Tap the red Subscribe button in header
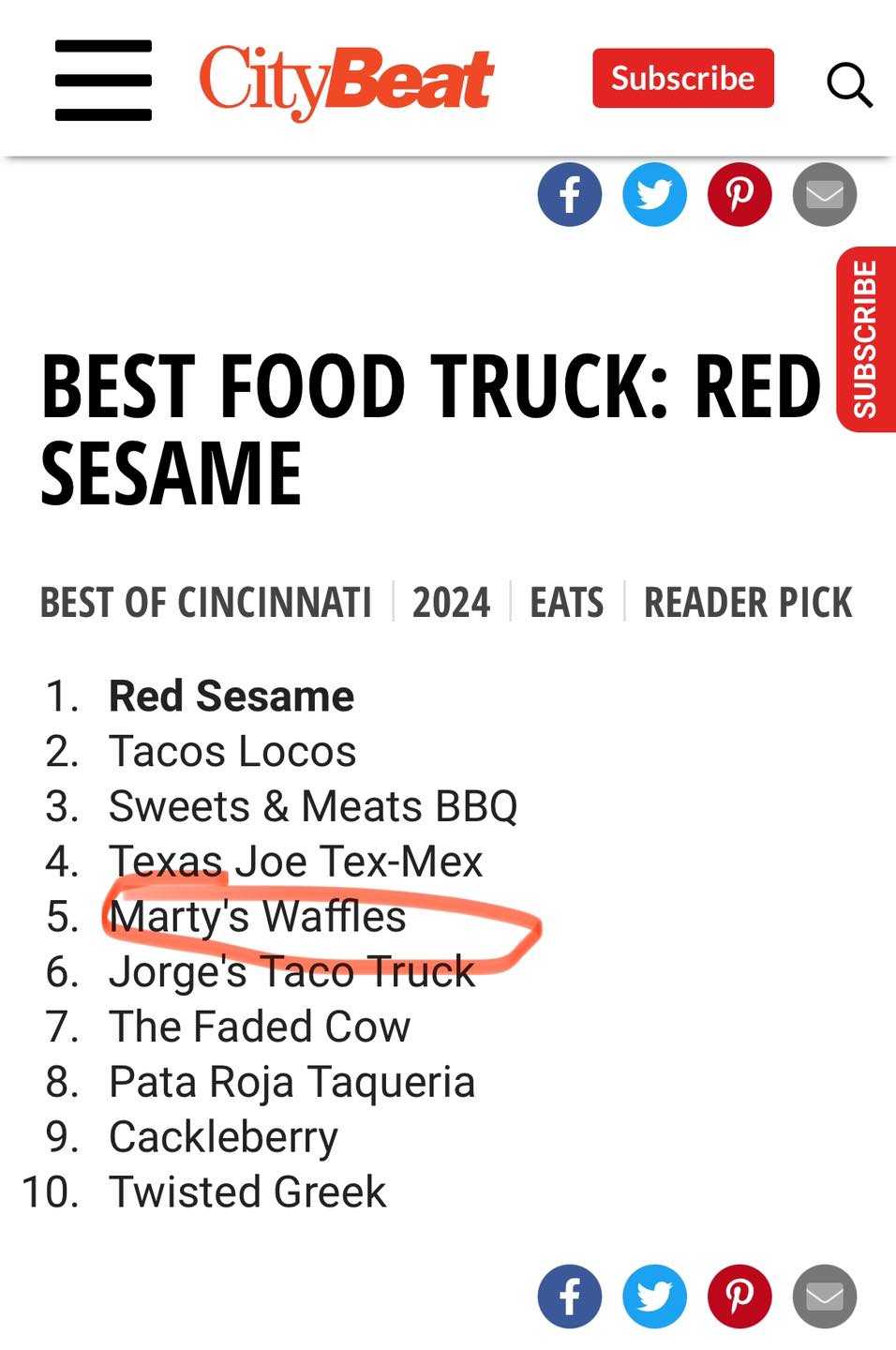This screenshot has width=896, height=1350. coord(682,78)
